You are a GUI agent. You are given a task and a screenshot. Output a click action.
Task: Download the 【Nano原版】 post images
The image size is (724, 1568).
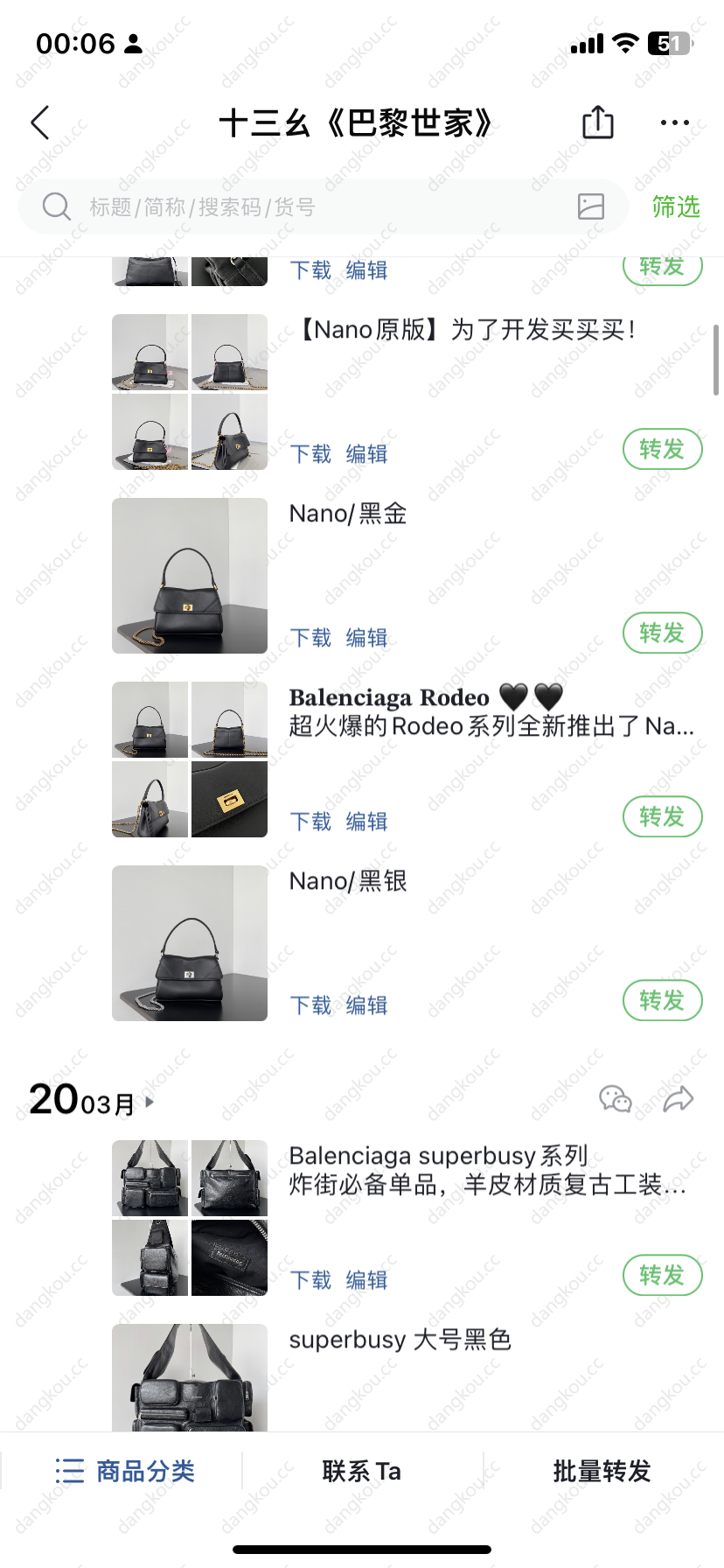pyautogui.click(x=311, y=454)
